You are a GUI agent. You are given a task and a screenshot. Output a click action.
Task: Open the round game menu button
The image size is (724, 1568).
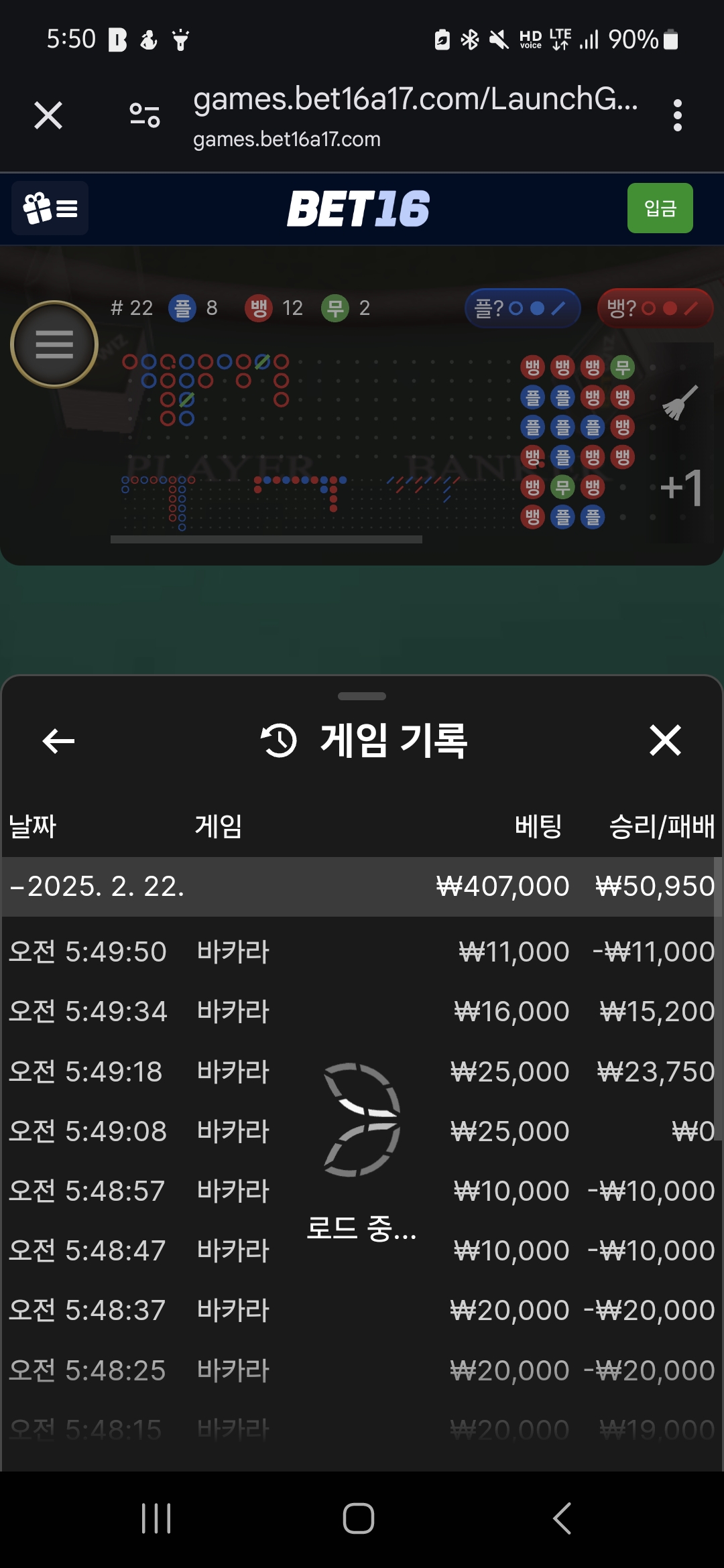point(54,344)
